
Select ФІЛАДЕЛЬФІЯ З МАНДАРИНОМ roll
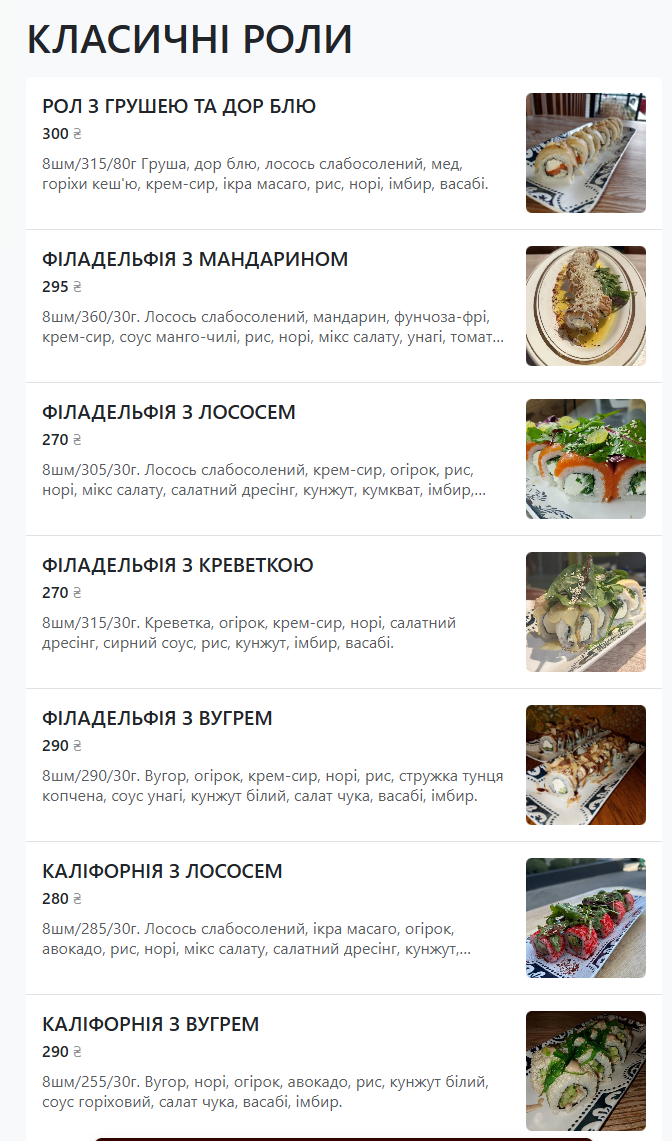344,306
